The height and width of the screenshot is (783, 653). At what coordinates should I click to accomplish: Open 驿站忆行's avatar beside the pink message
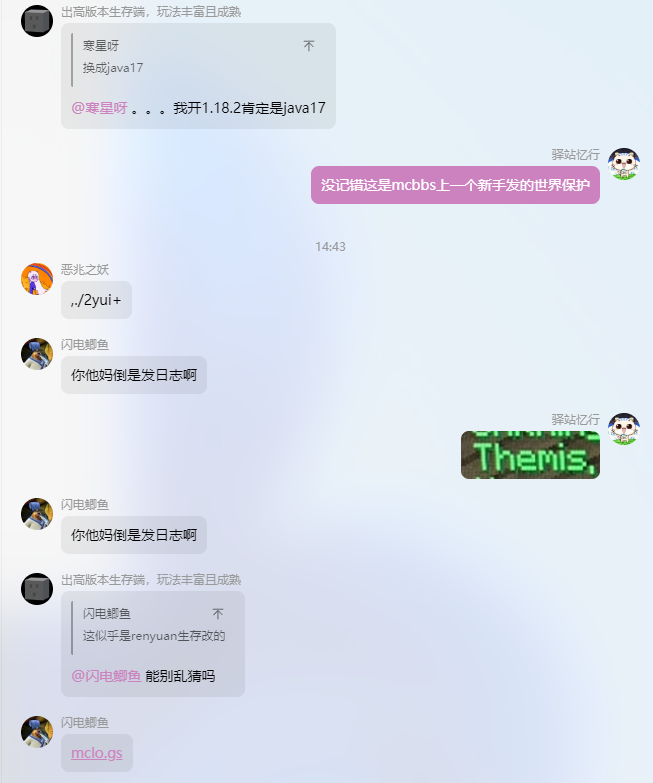click(x=624, y=164)
